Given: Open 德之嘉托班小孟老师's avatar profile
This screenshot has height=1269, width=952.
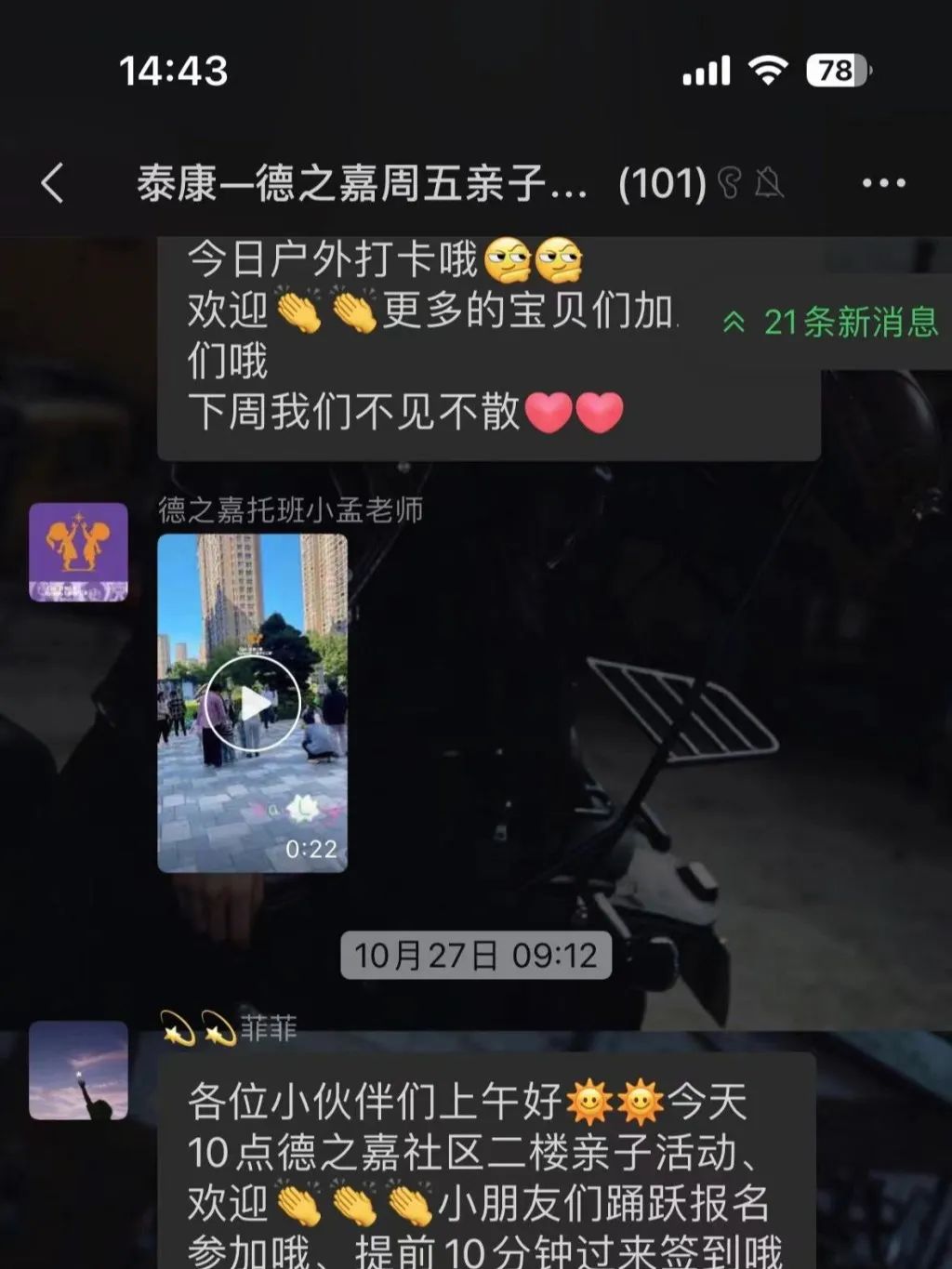Looking at the screenshot, I should coord(78,552).
